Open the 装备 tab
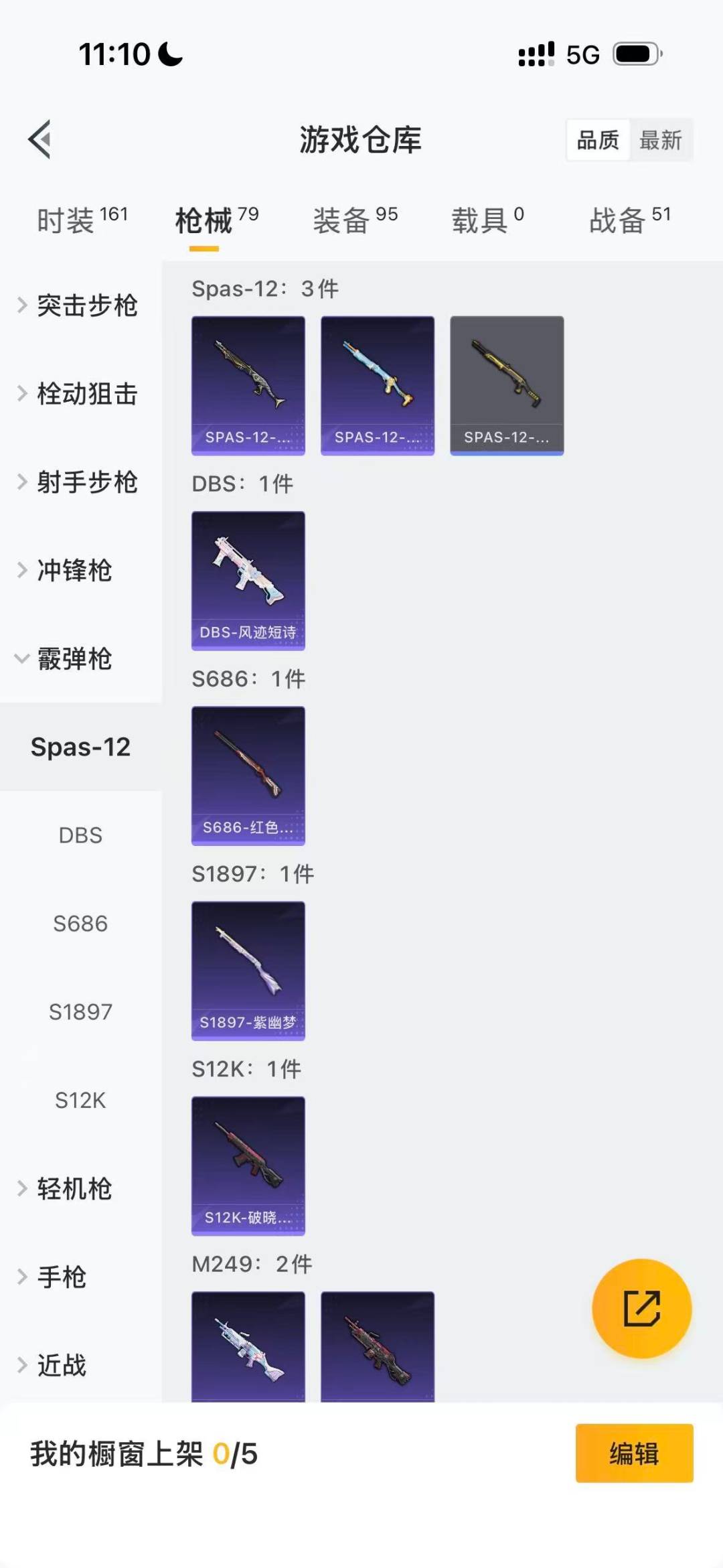 pyautogui.click(x=355, y=220)
